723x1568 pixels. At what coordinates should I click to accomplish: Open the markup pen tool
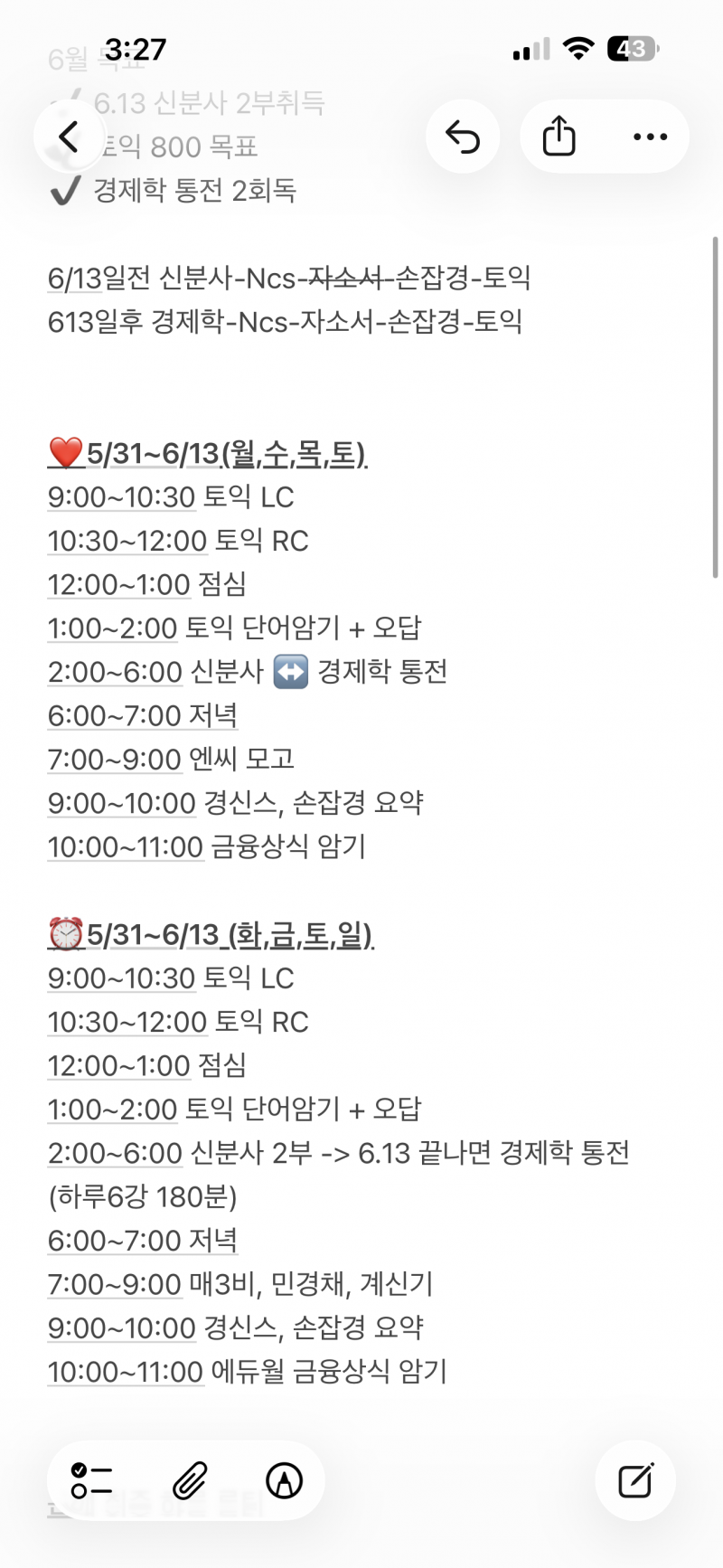point(285,1480)
